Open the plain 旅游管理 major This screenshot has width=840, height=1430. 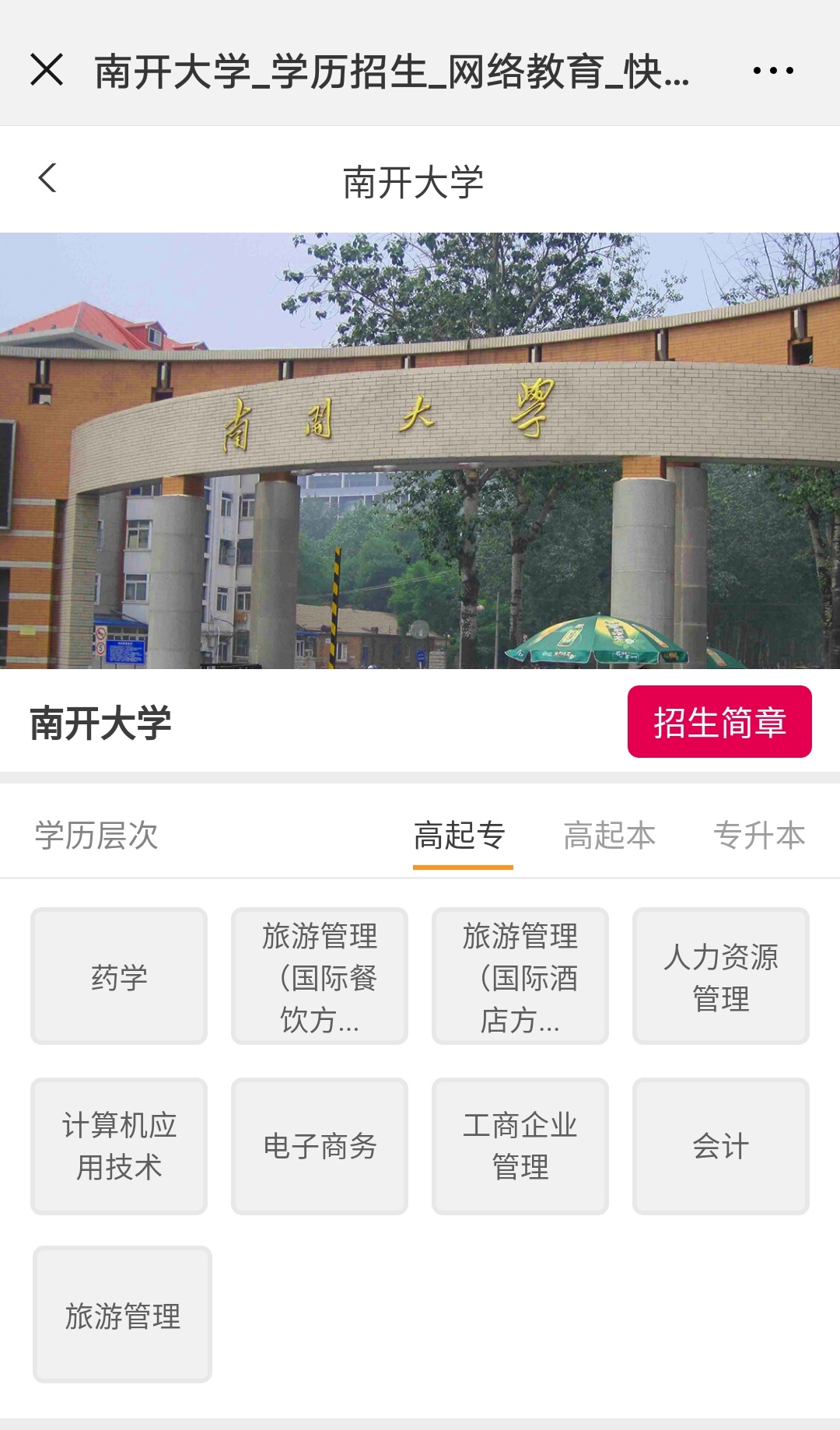(122, 1315)
